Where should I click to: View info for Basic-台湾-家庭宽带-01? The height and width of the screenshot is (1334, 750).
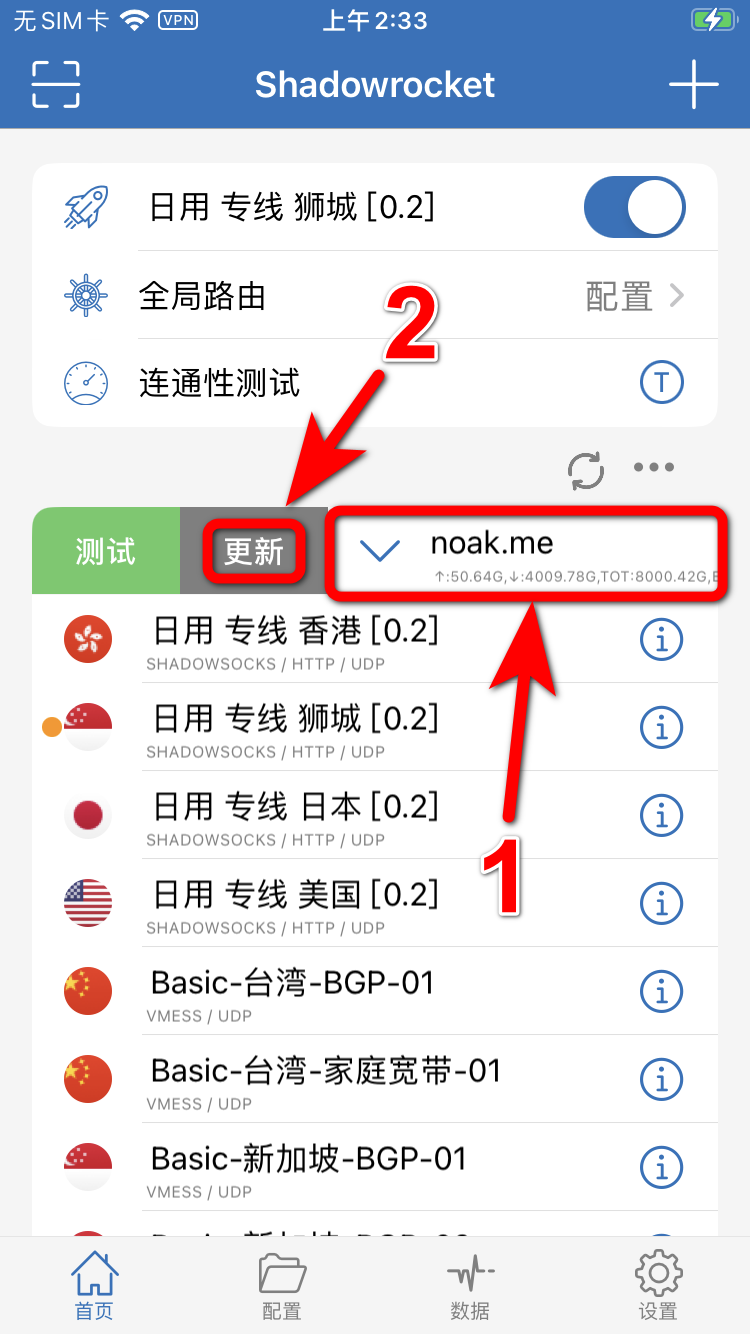pyautogui.click(x=660, y=1080)
